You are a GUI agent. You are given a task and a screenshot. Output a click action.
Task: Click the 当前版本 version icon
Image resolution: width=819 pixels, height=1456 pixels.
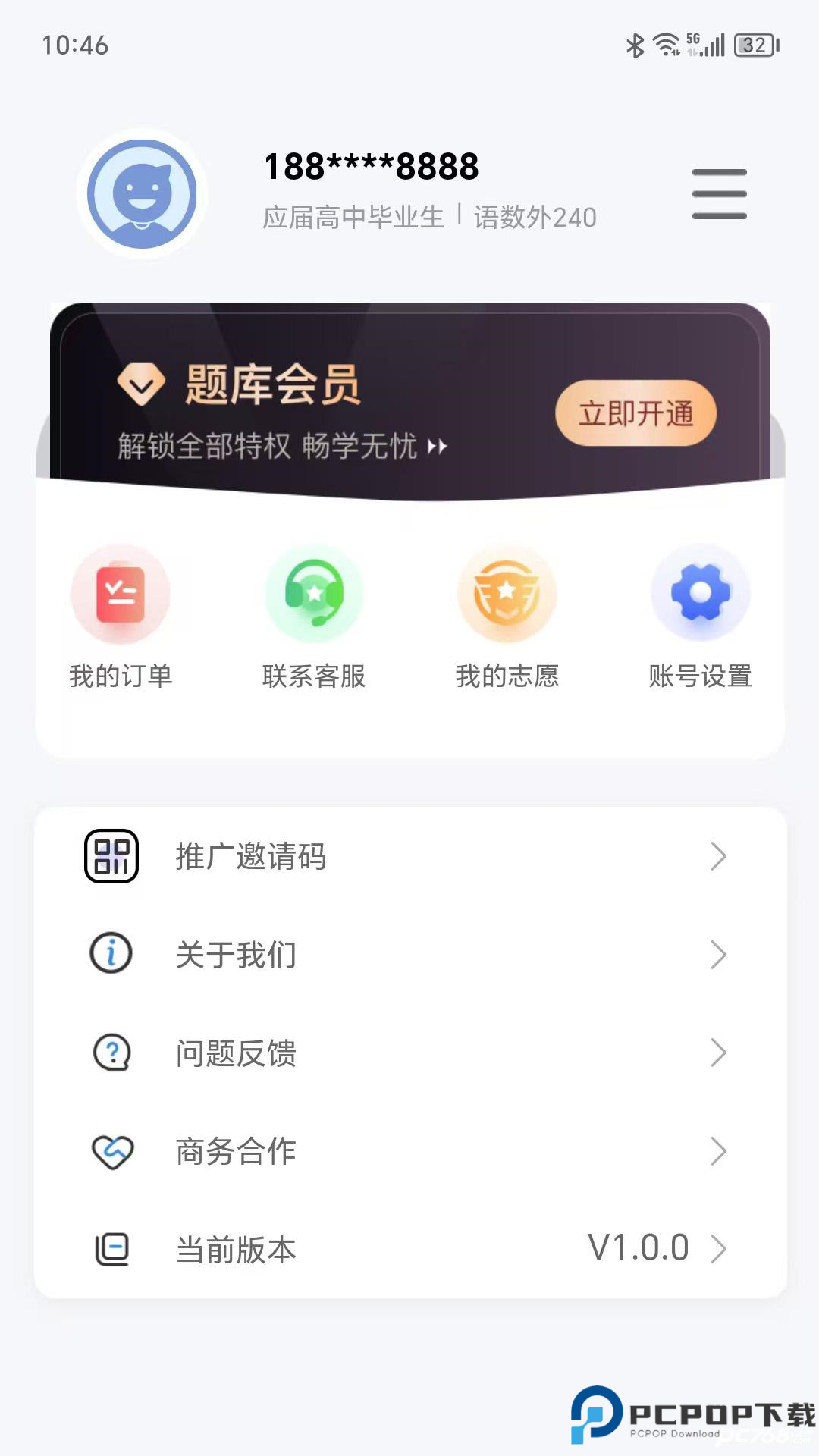click(x=111, y=1248)
